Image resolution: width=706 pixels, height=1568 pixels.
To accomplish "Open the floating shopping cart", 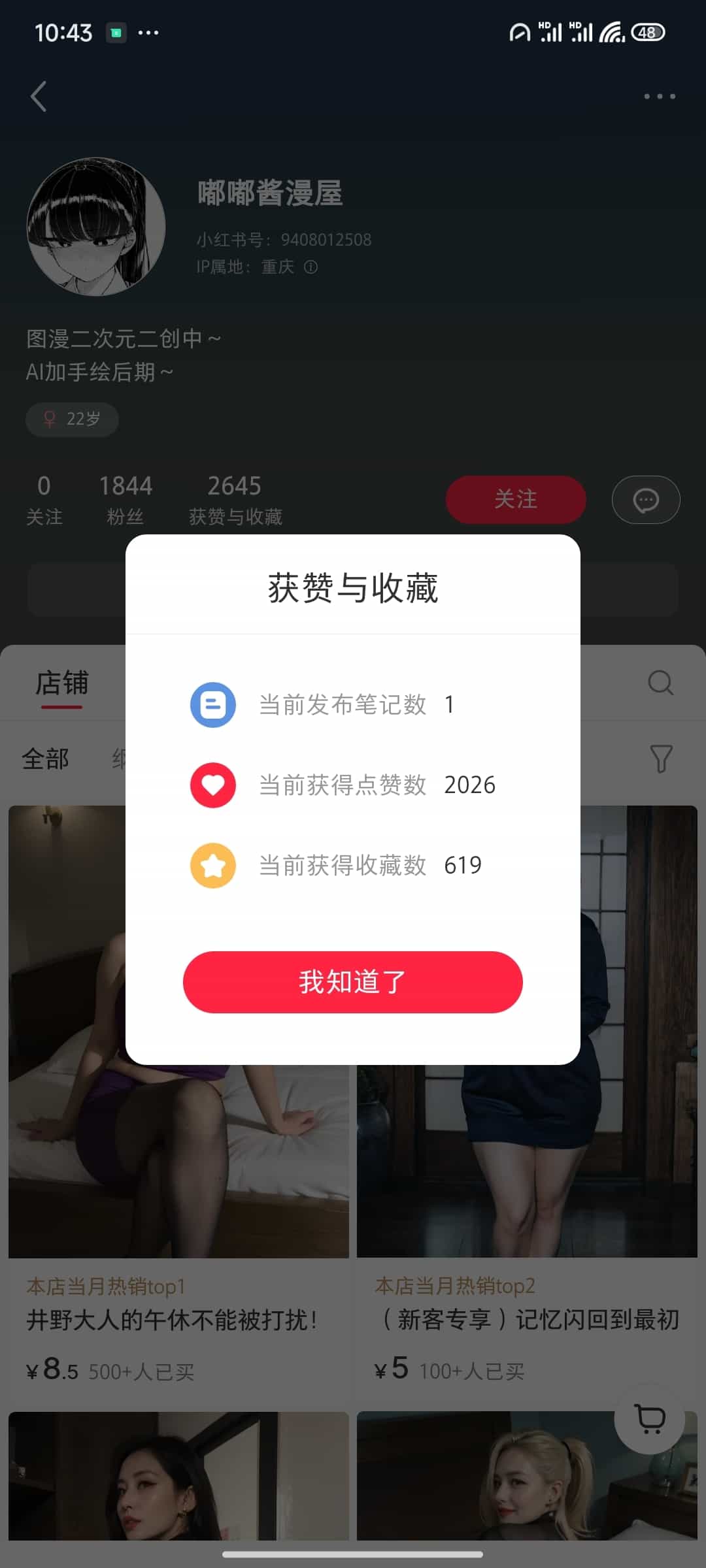I will point(650,1419).
